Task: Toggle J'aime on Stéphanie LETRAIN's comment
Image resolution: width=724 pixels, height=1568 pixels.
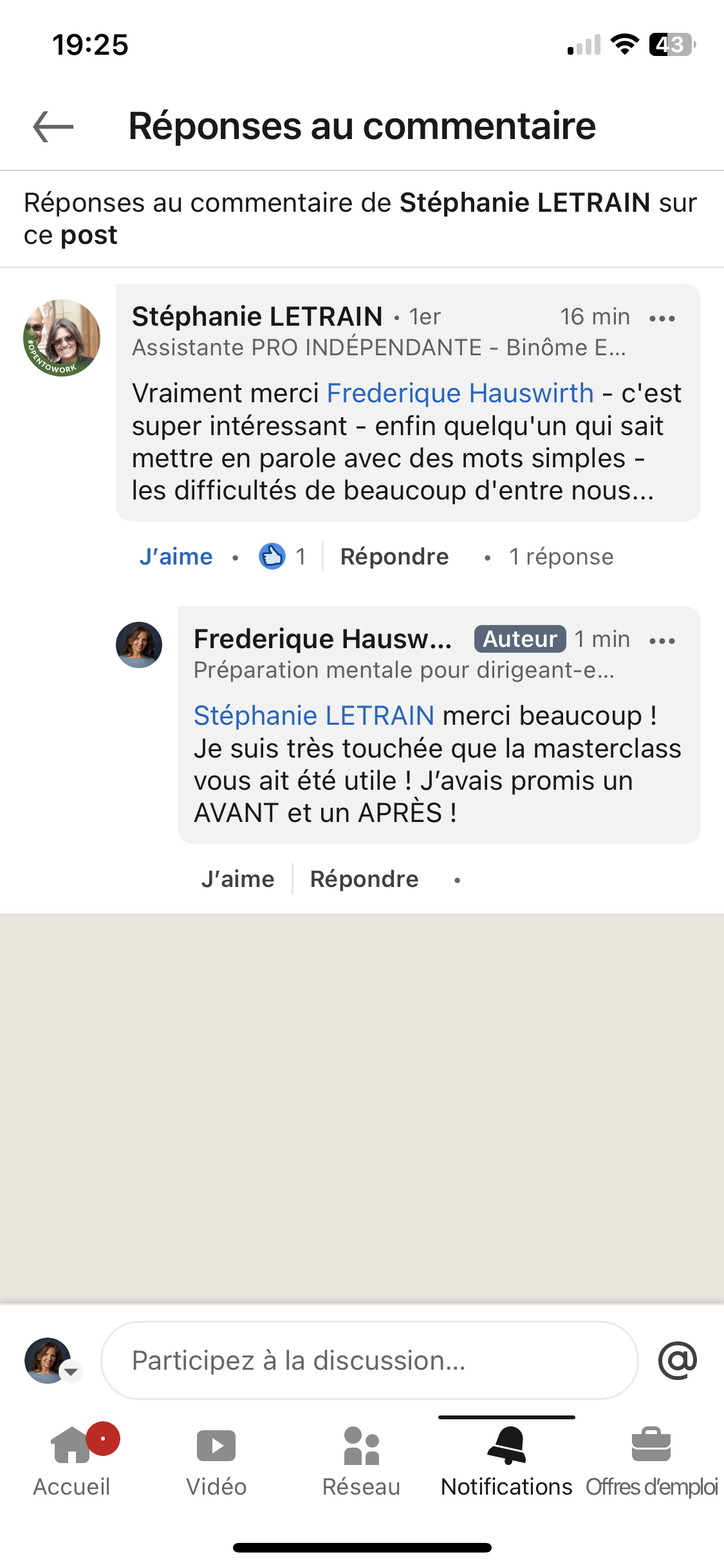Action: pos(176,557)
